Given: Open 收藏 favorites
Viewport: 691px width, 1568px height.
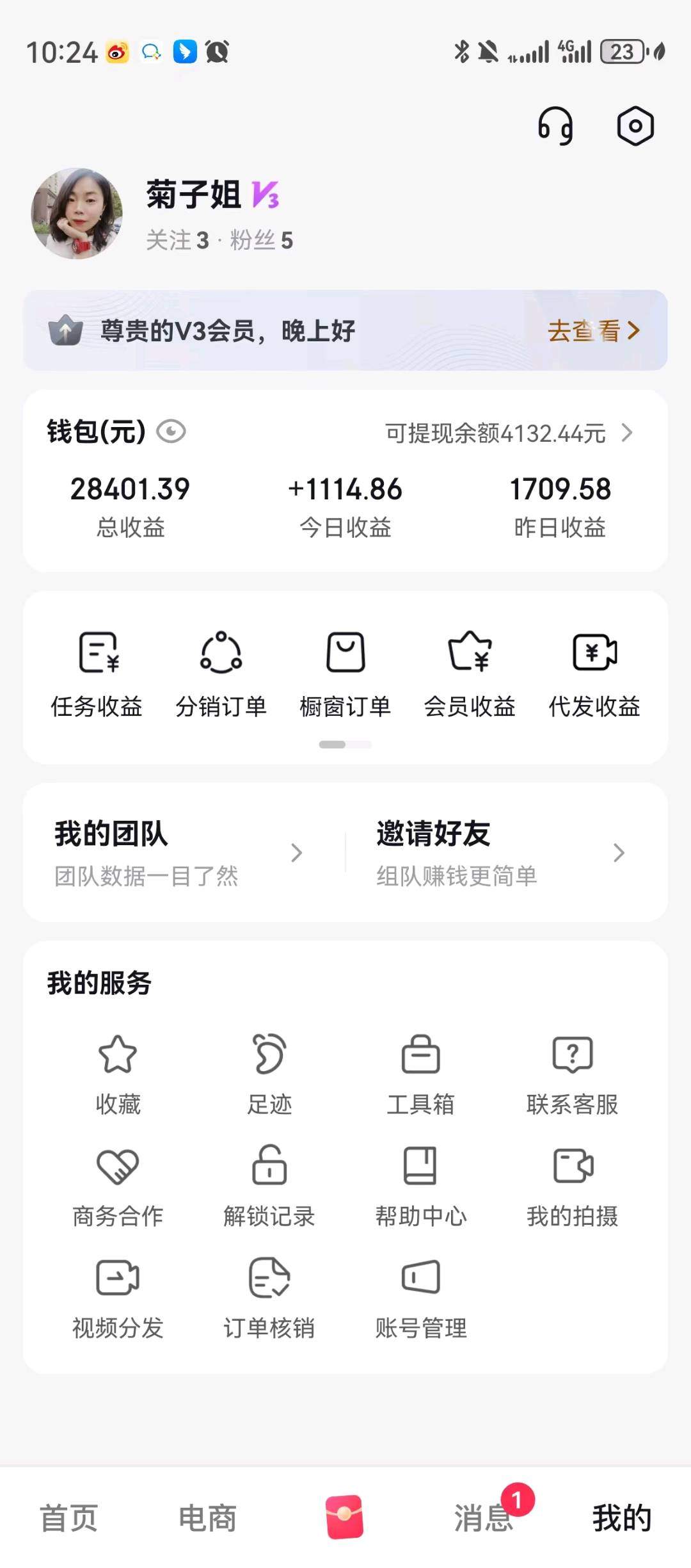Looking at the screenshot, I should pos(118,1074).
